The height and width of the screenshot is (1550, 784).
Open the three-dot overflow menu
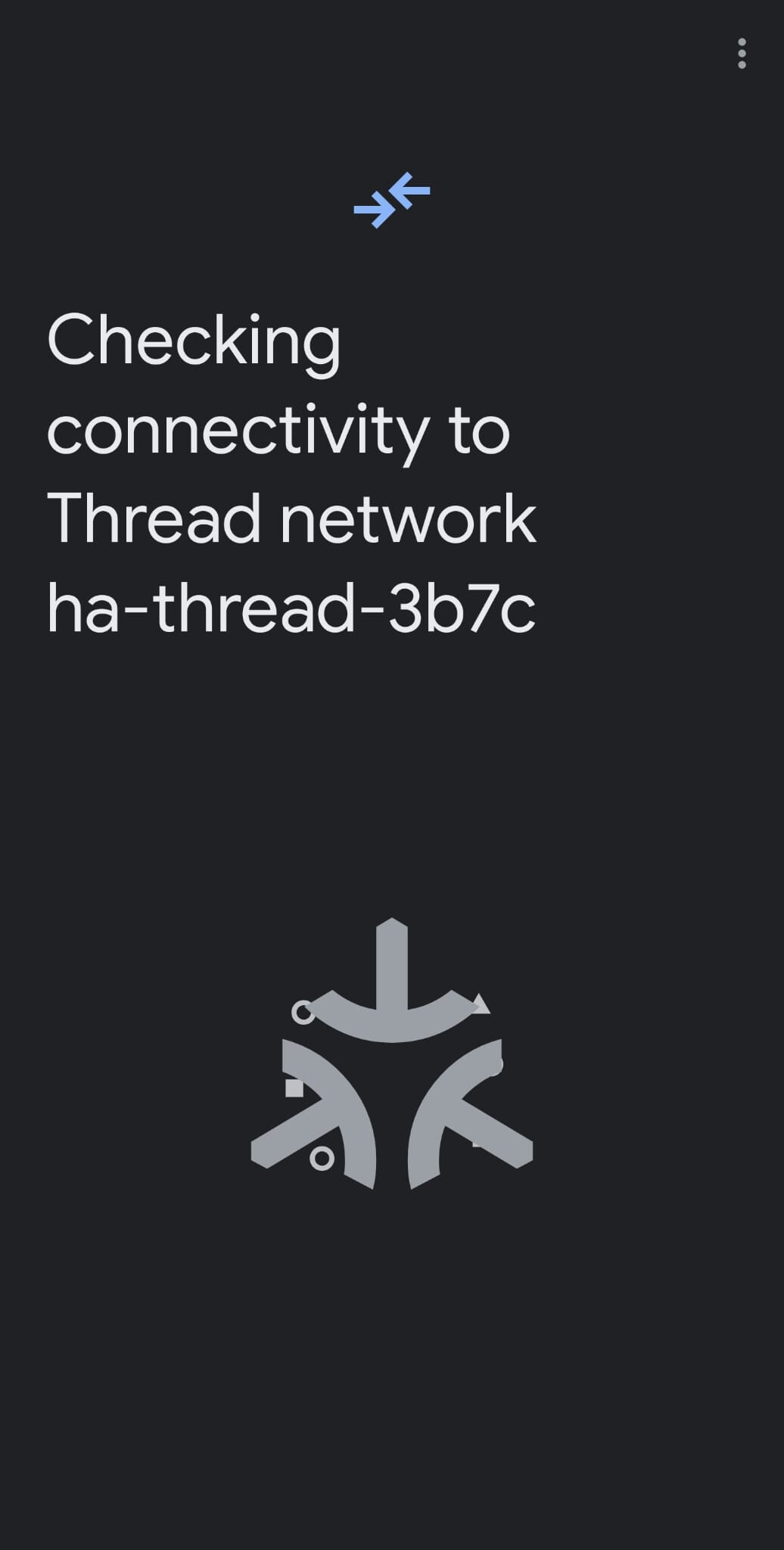tap(742, 54)
